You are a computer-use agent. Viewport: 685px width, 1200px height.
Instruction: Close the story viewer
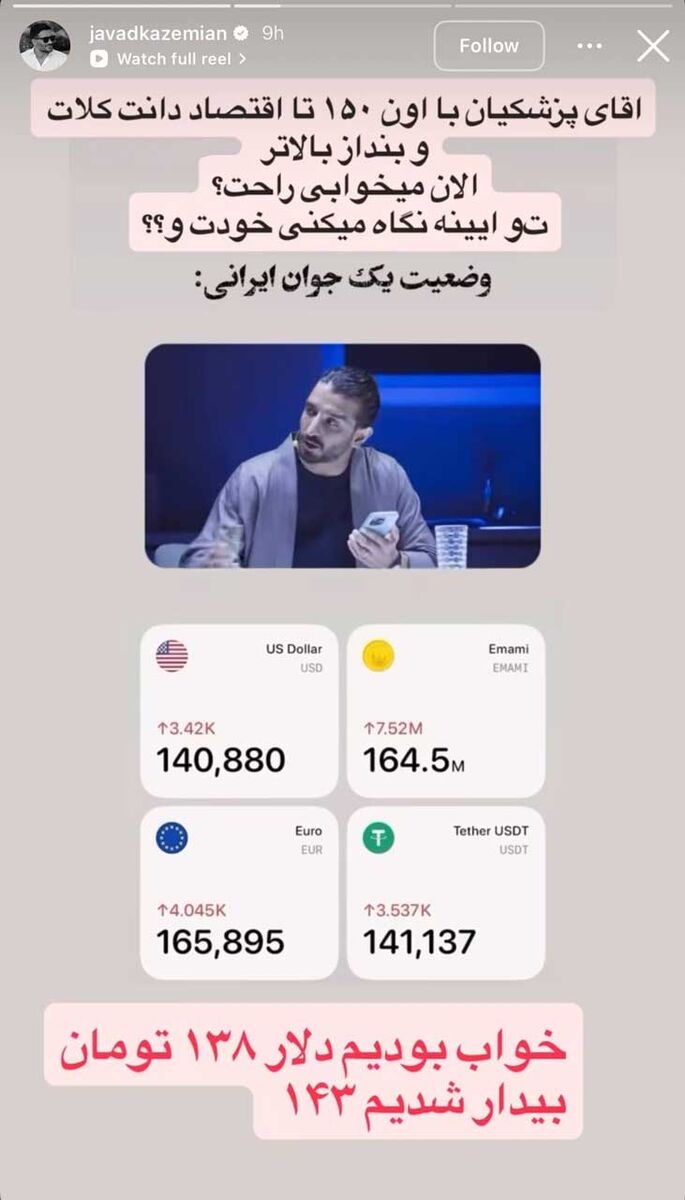coord(653,46)
